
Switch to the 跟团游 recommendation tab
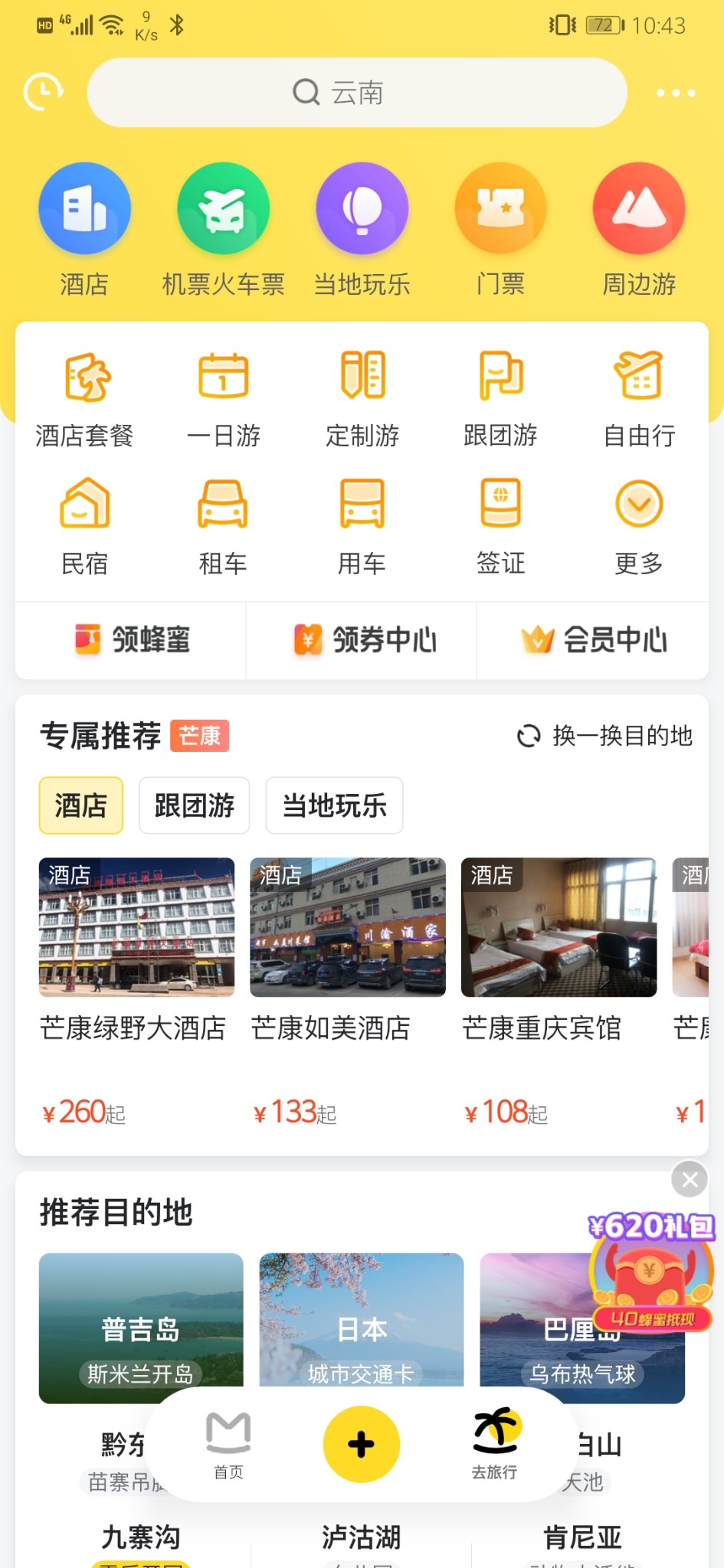195,805
